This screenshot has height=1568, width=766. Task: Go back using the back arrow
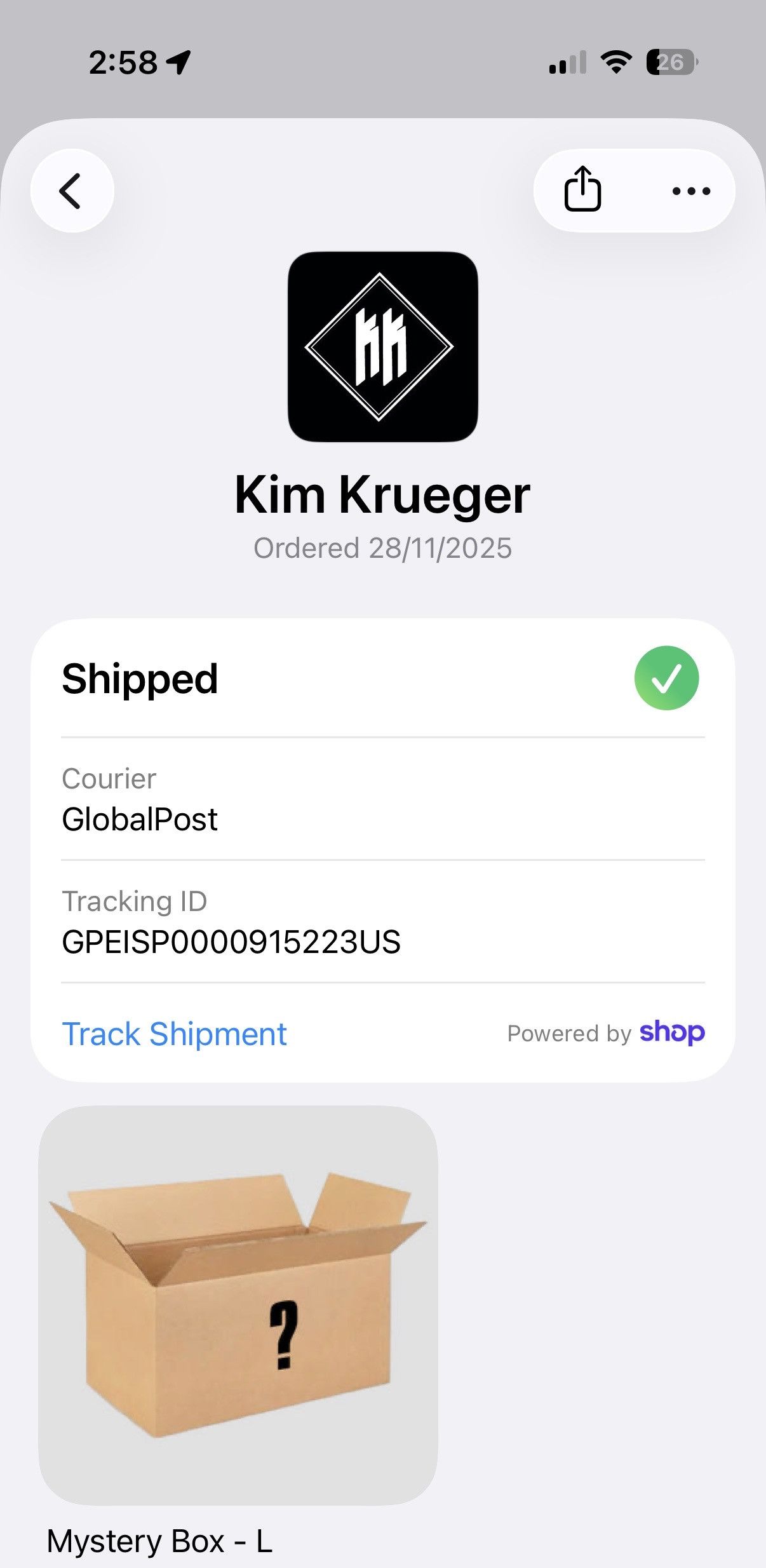72,191
